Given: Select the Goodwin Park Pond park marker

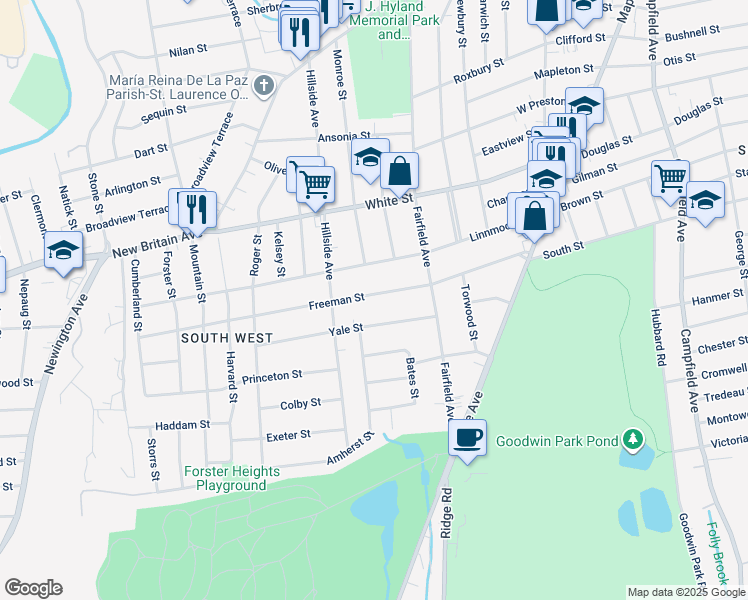Looking at the screenshot, I should click(631, 438).
